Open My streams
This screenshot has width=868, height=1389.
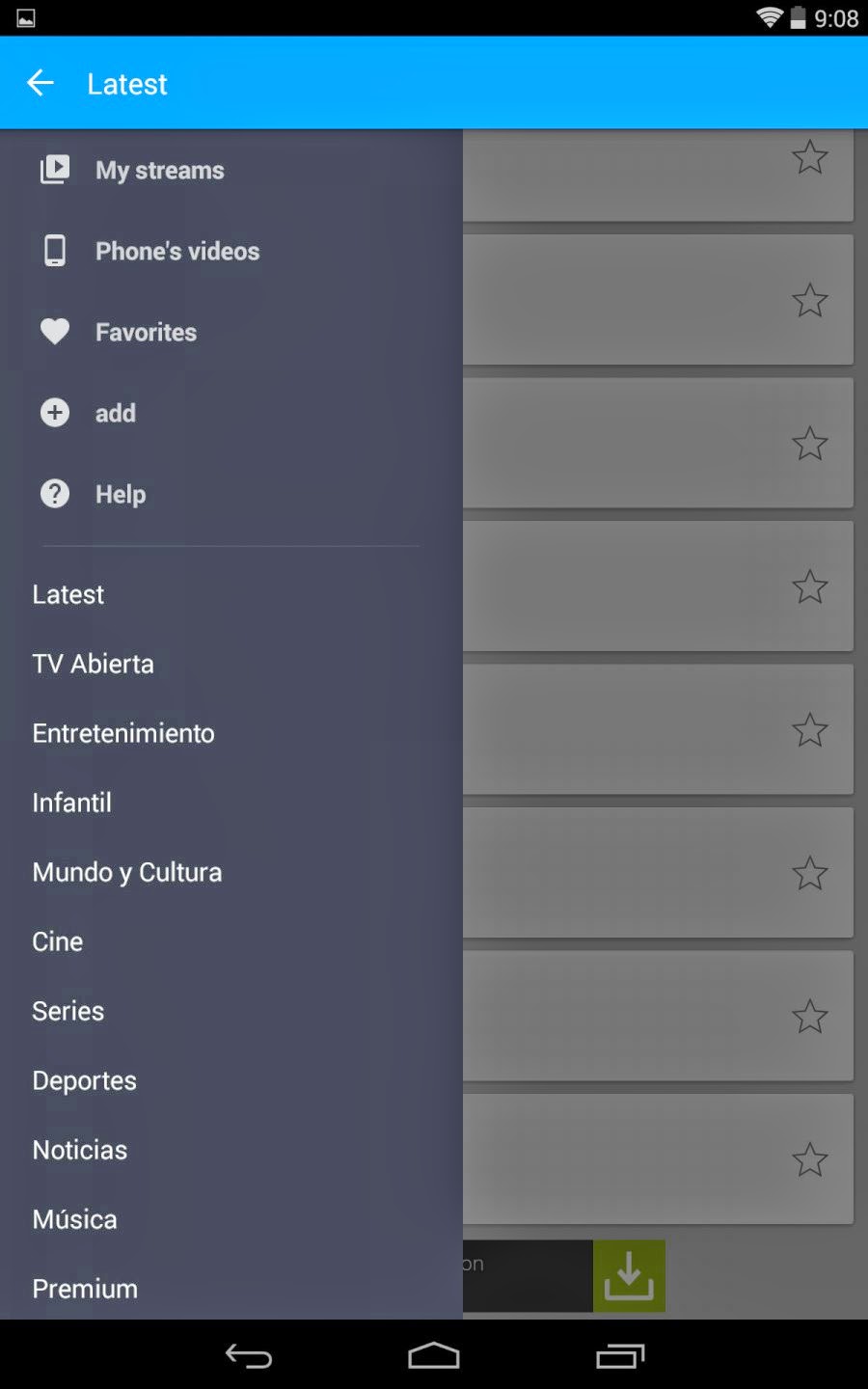coord(231,170)
